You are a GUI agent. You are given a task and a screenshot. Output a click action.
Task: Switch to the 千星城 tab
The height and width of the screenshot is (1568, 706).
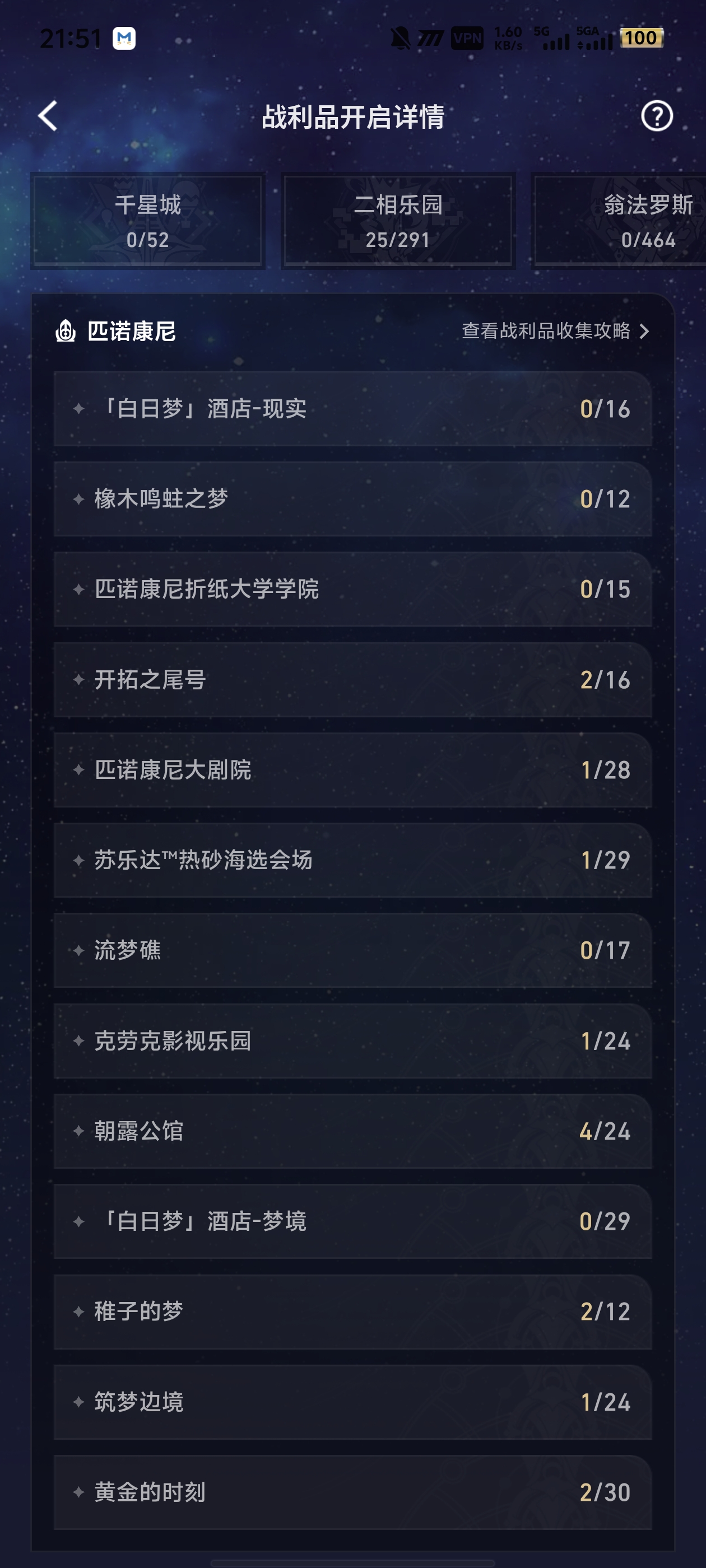(148, 221)
